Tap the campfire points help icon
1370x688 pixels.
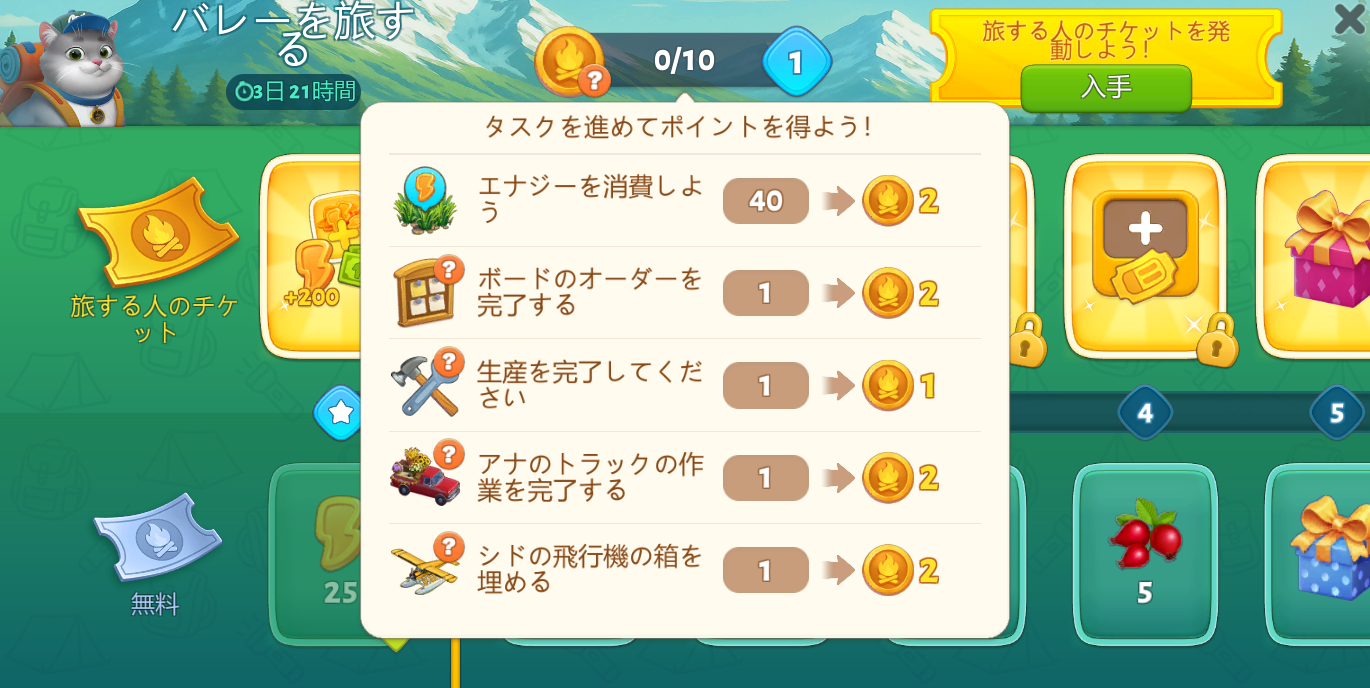pyautogui.click(x=594, y=80)
